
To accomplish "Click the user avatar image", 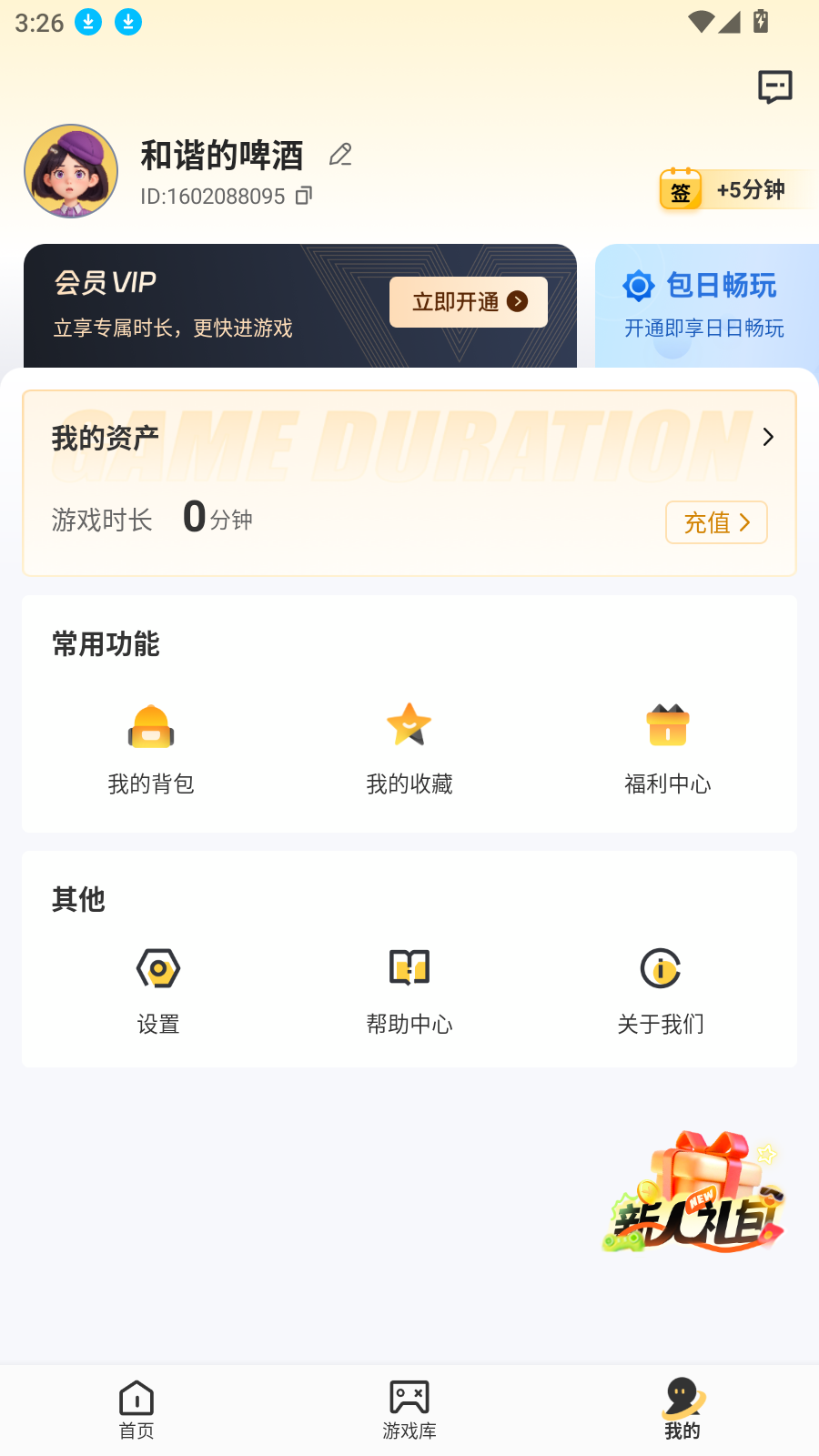I will [x=71, y=170].
